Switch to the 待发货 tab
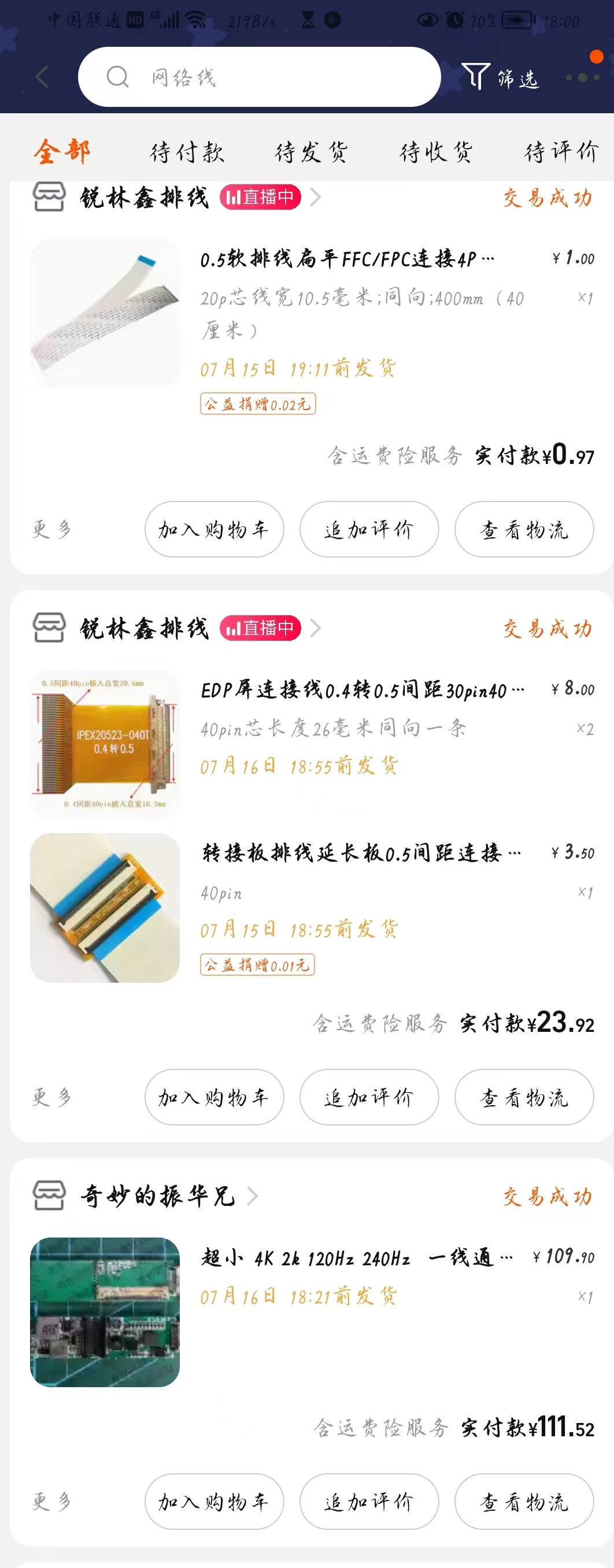The image size is (614, 1568). pos(311,152)
